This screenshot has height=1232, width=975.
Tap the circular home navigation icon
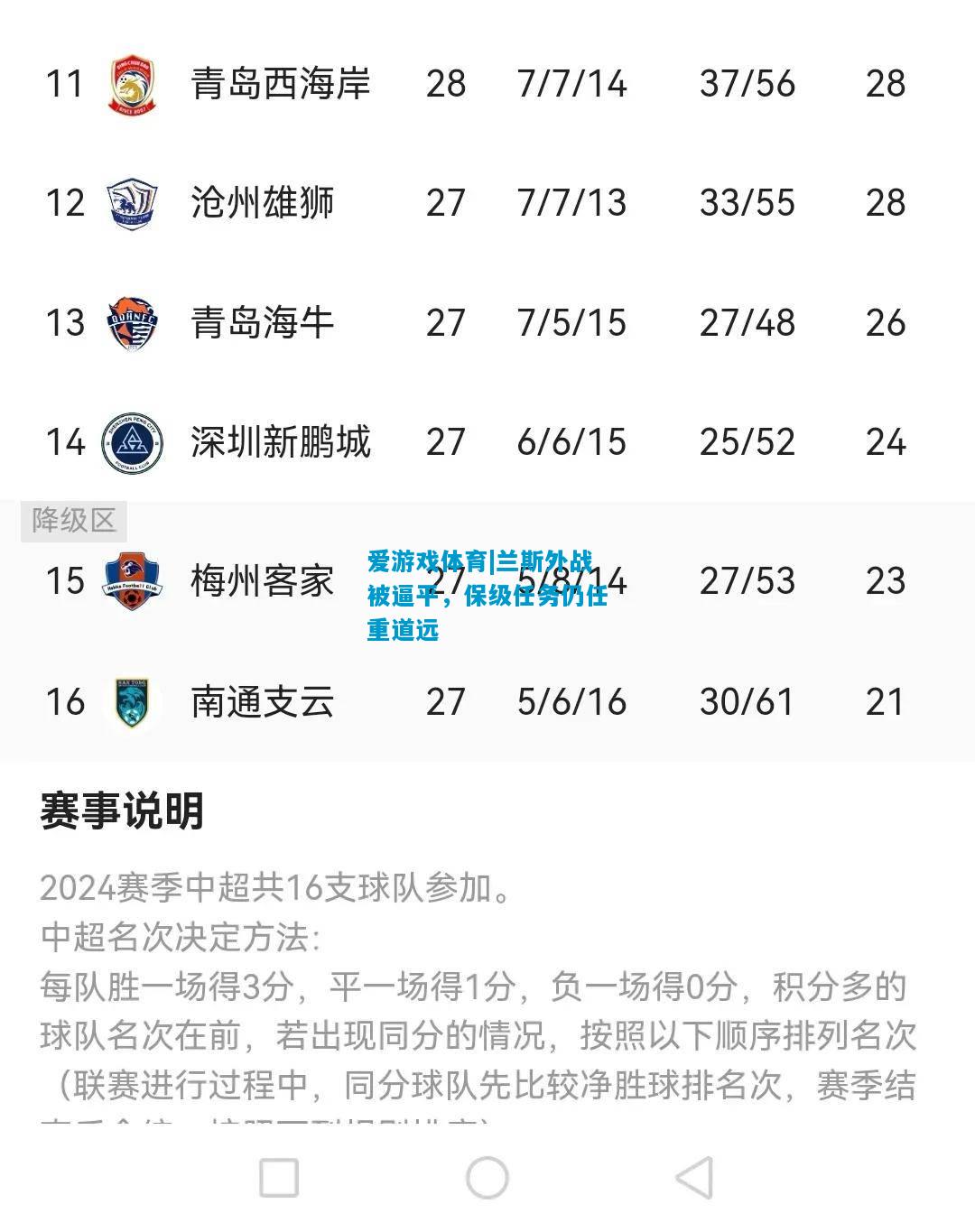pos(487,1176)
